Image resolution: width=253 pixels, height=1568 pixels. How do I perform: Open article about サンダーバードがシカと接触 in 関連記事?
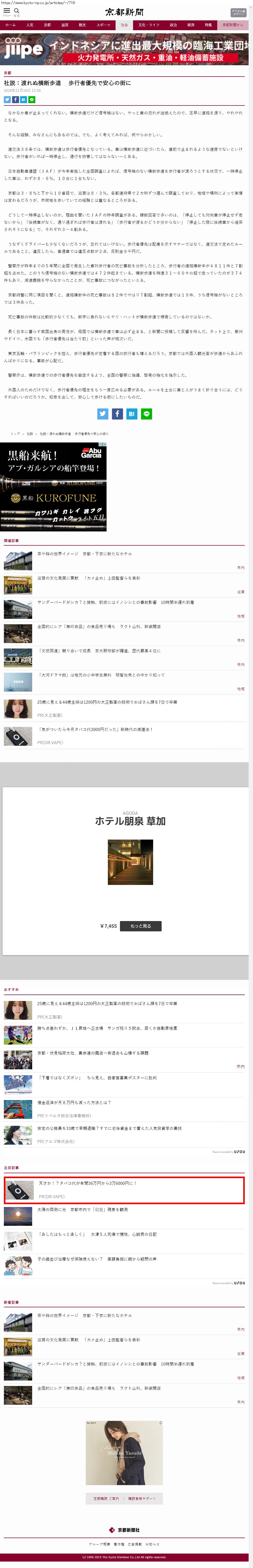116,602
